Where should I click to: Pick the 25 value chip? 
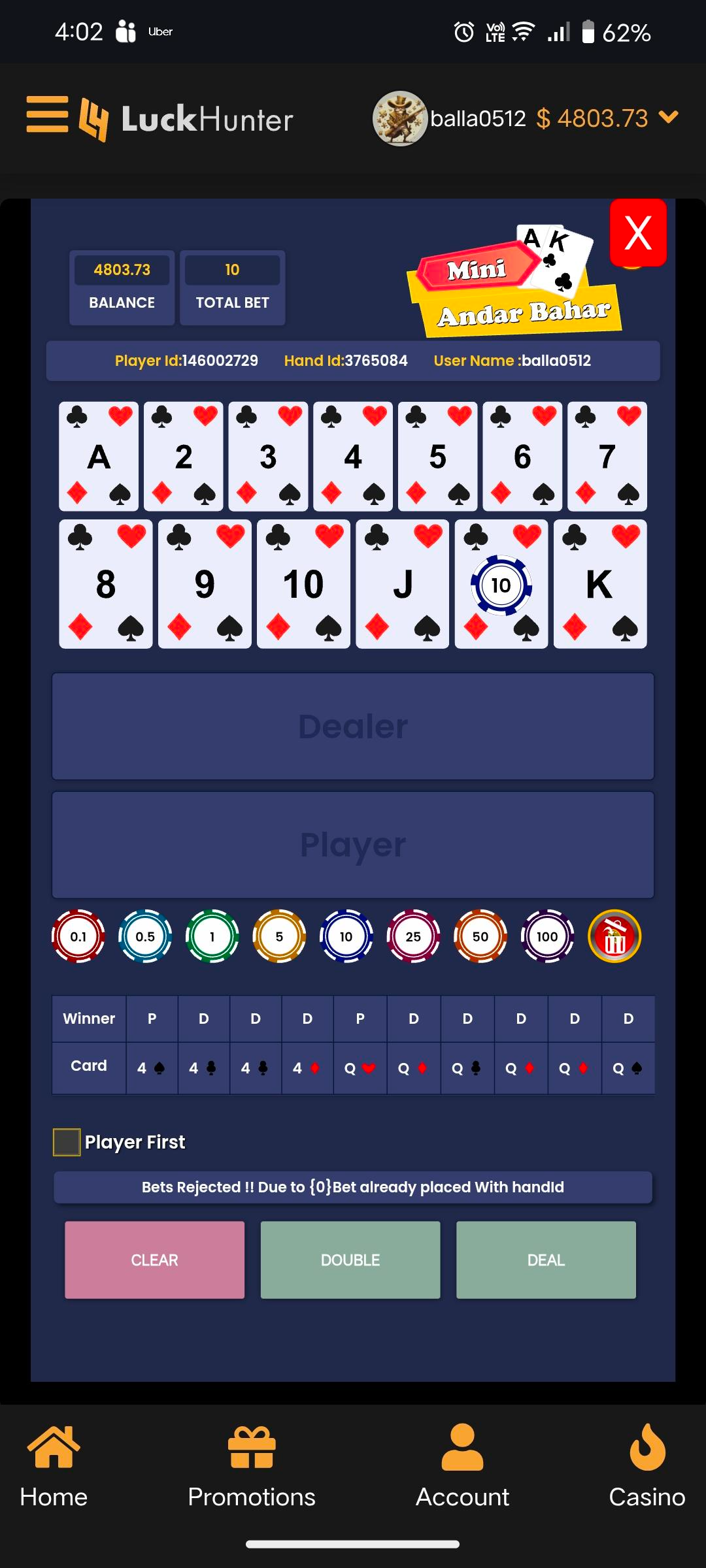click(x=413, y=936)
